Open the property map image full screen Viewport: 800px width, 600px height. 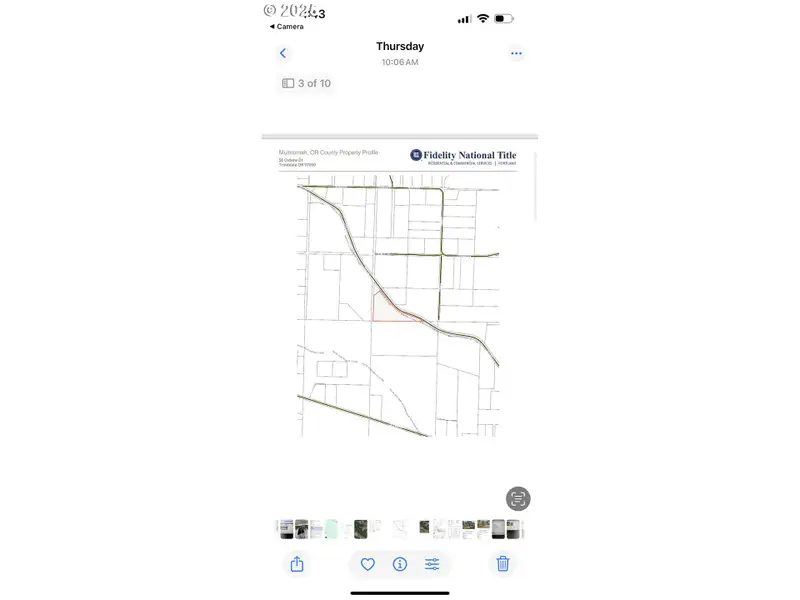(400, 300)
